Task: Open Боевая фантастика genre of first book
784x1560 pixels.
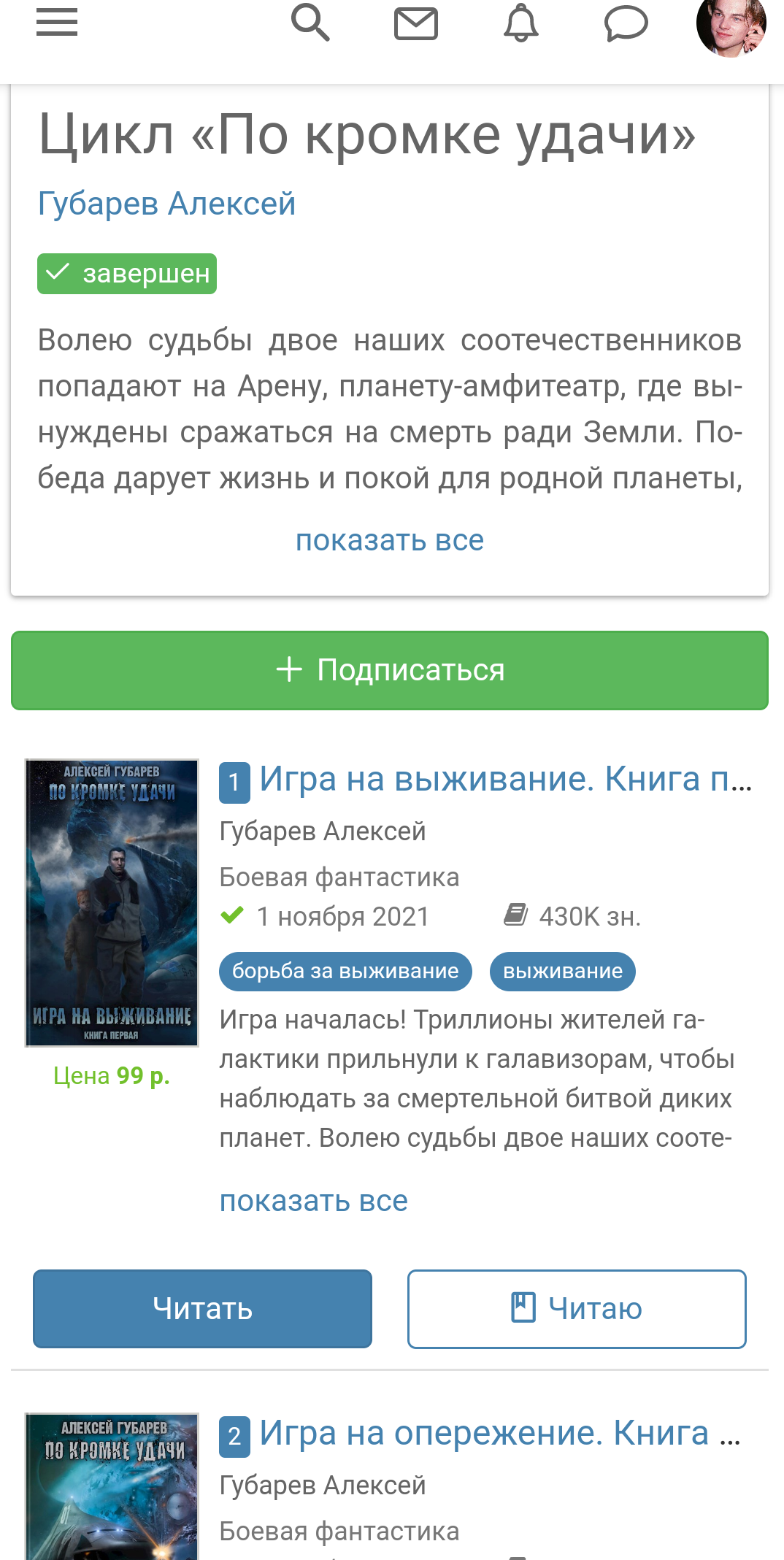Action: [x=339, y=877]
